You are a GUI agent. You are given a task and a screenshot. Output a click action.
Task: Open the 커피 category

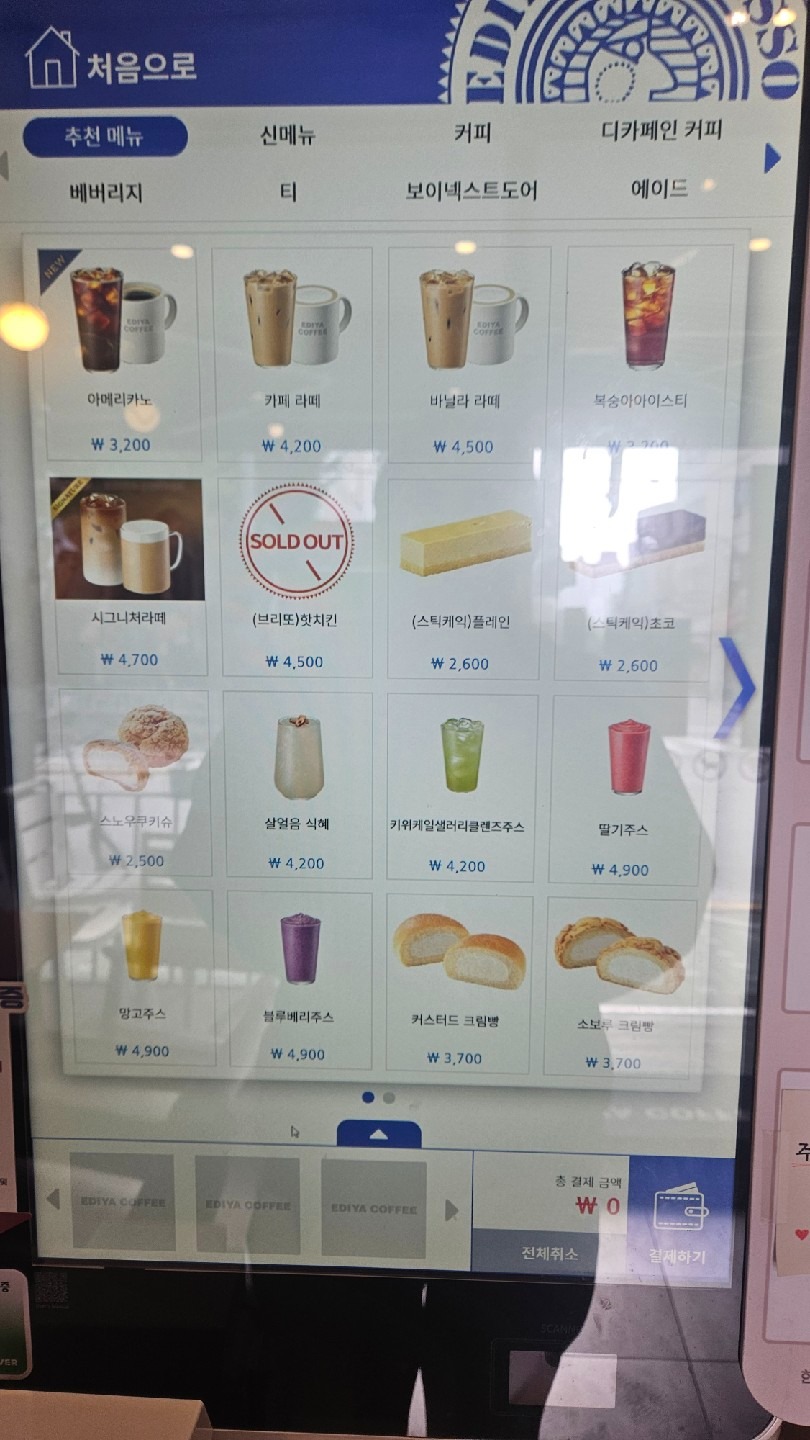pos(472,133)
